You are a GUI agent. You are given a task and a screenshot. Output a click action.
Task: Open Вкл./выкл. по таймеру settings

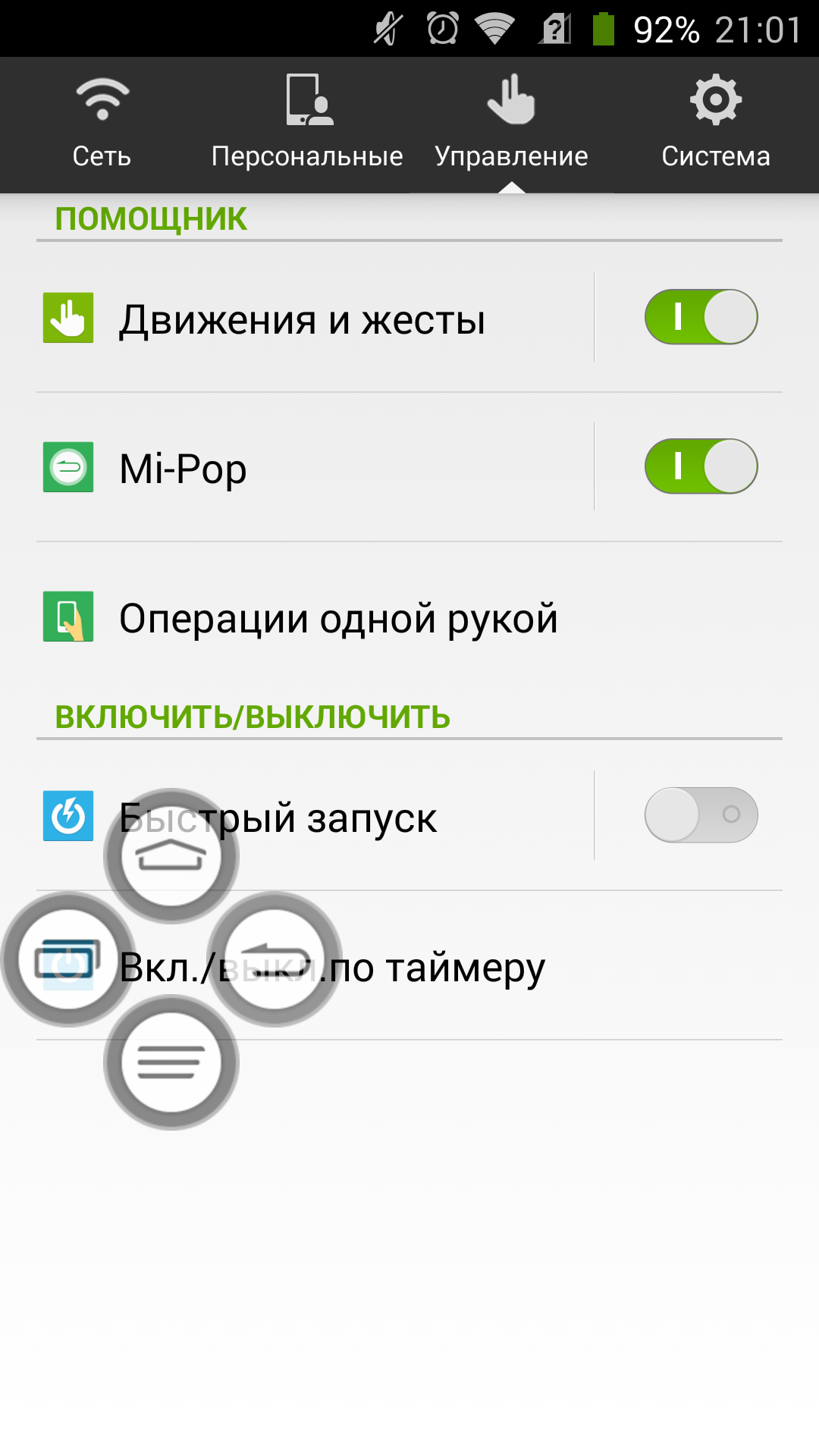click(409, 965)
